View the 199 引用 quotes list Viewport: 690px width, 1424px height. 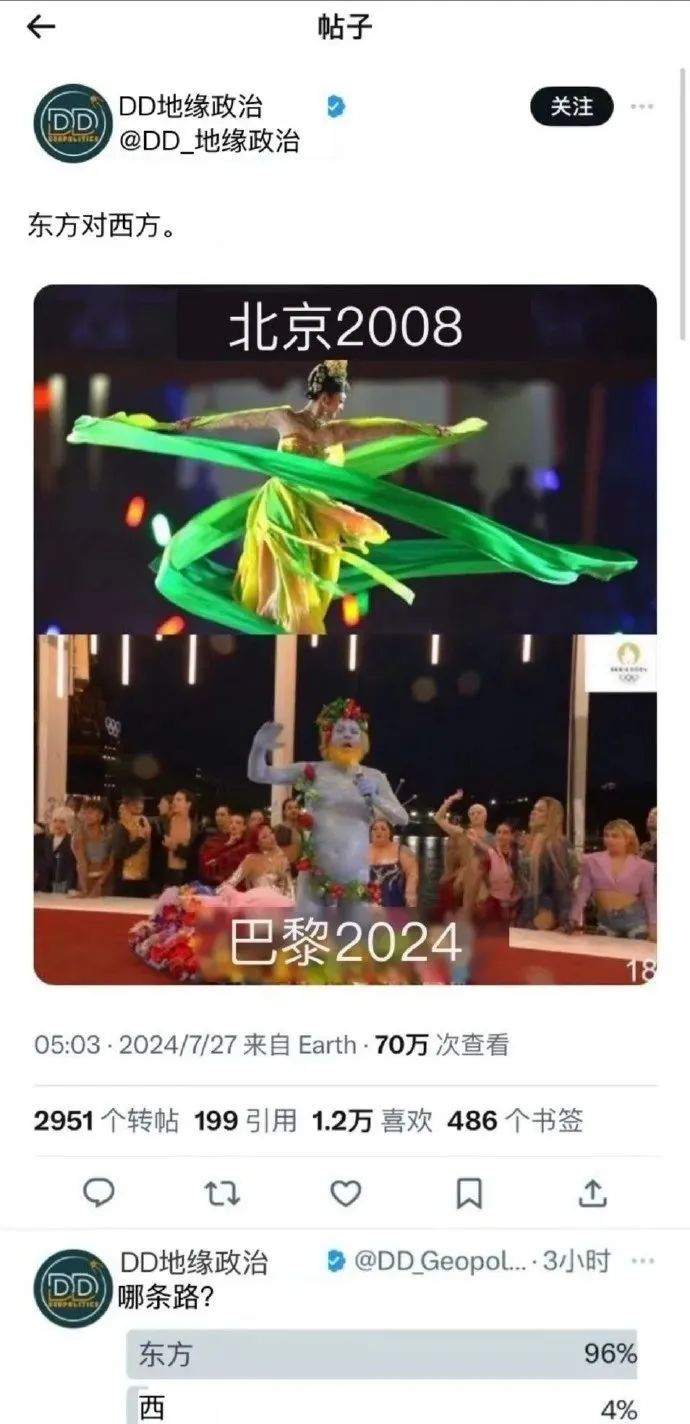pos(245,1121)
